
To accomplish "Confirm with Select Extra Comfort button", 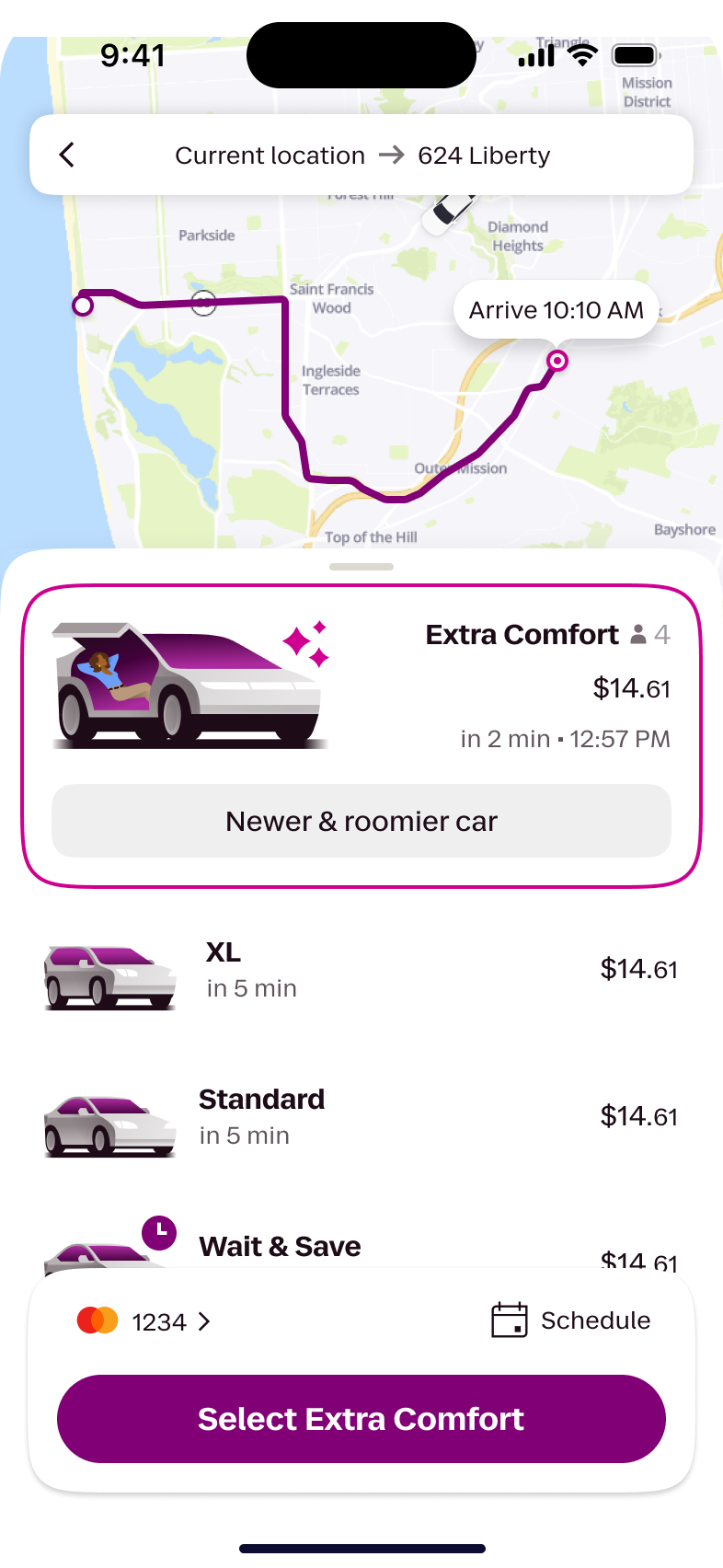I will tap(361, 1418).
